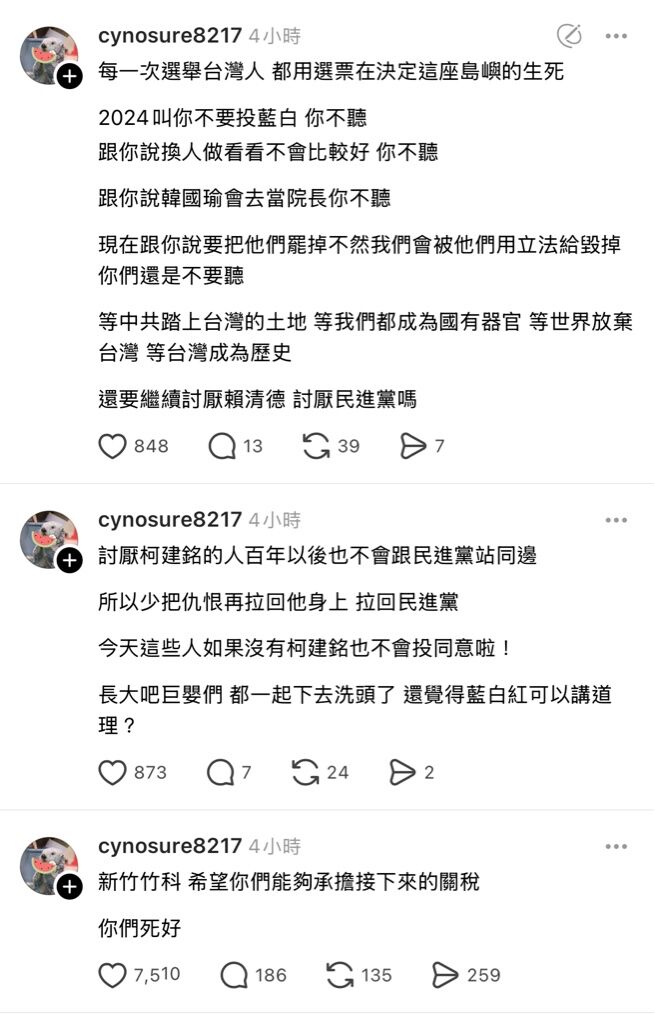This screenshot has height=1024, width=655.
Task: Tap the edited-indicator icon on the first post
Action: click(x=569, y=37)
